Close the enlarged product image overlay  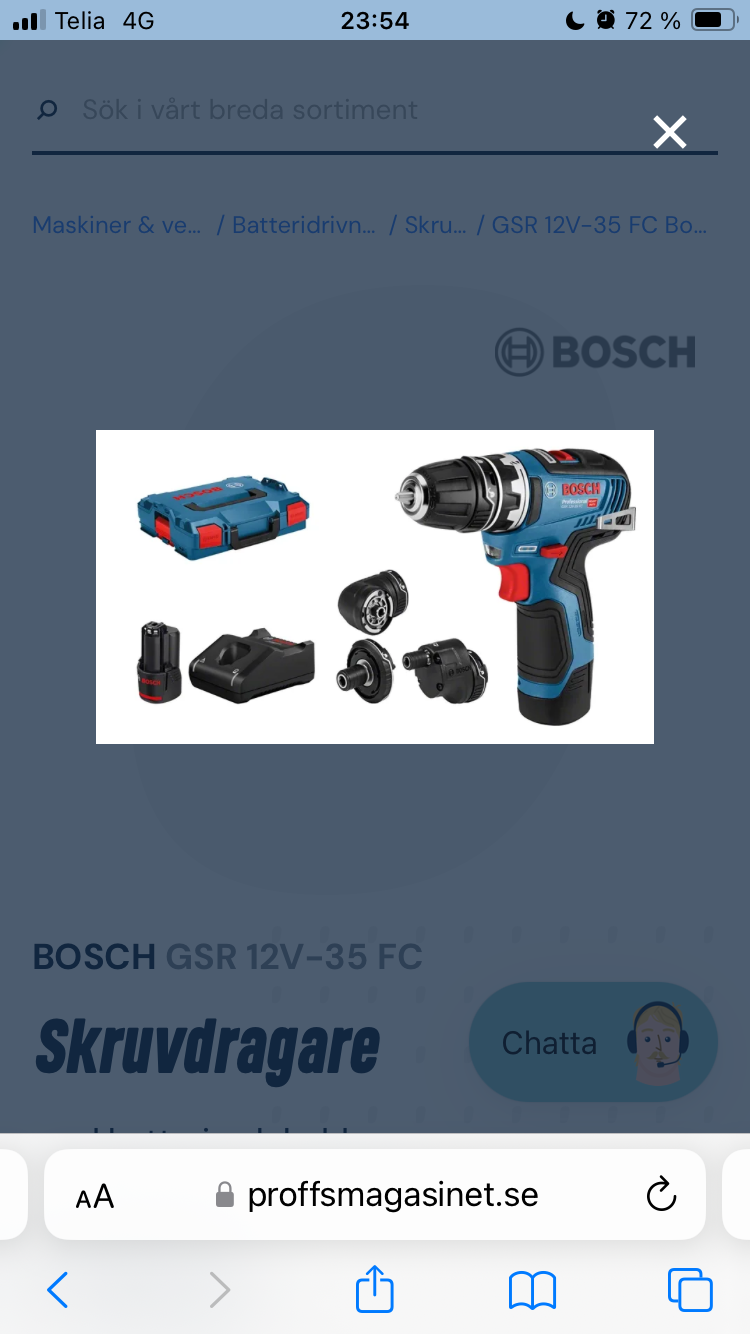pos(669,131)
